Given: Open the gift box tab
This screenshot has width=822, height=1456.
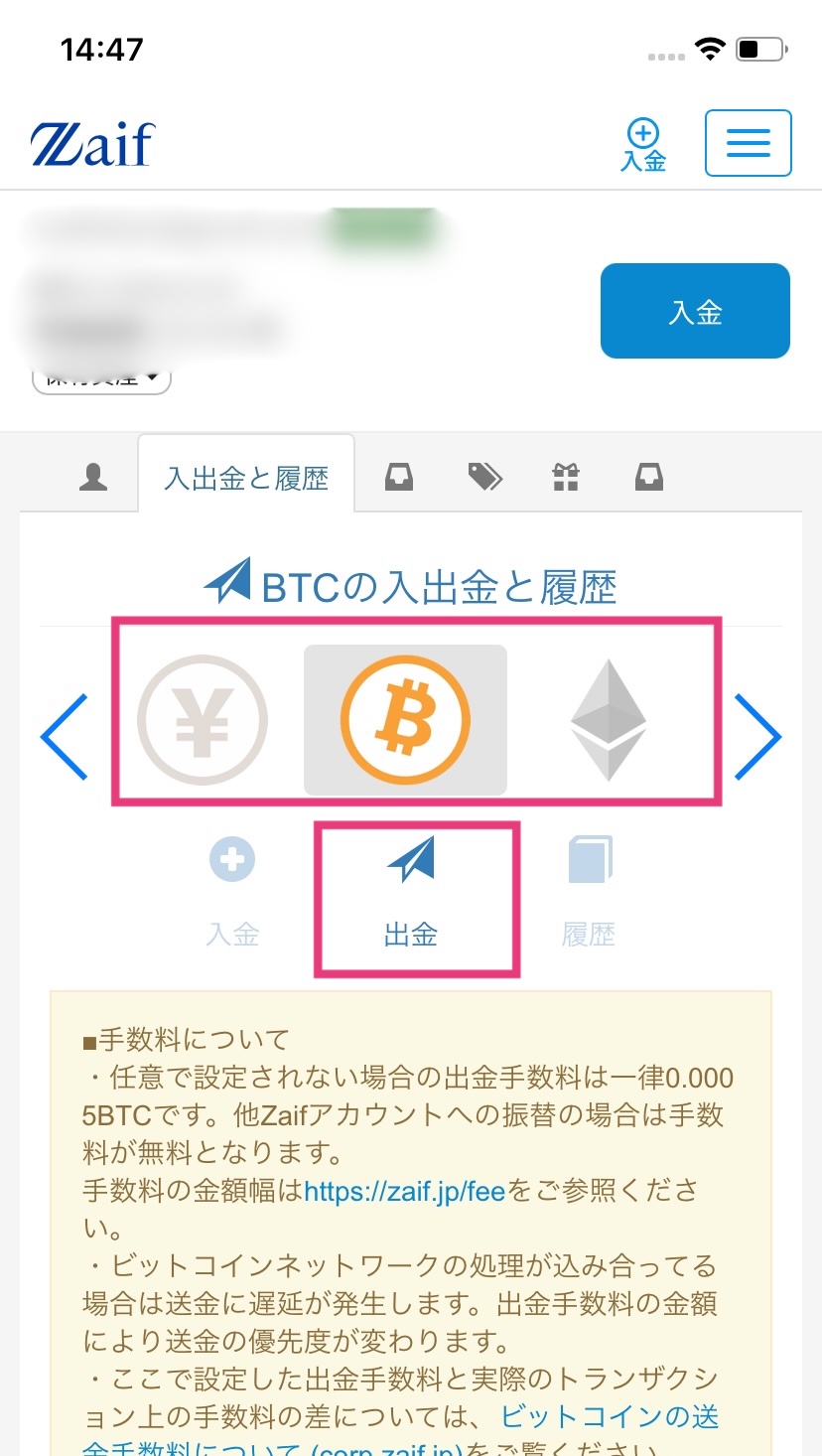Looking at the screenshot, I should pyautogui.click(x=566, y=478).
